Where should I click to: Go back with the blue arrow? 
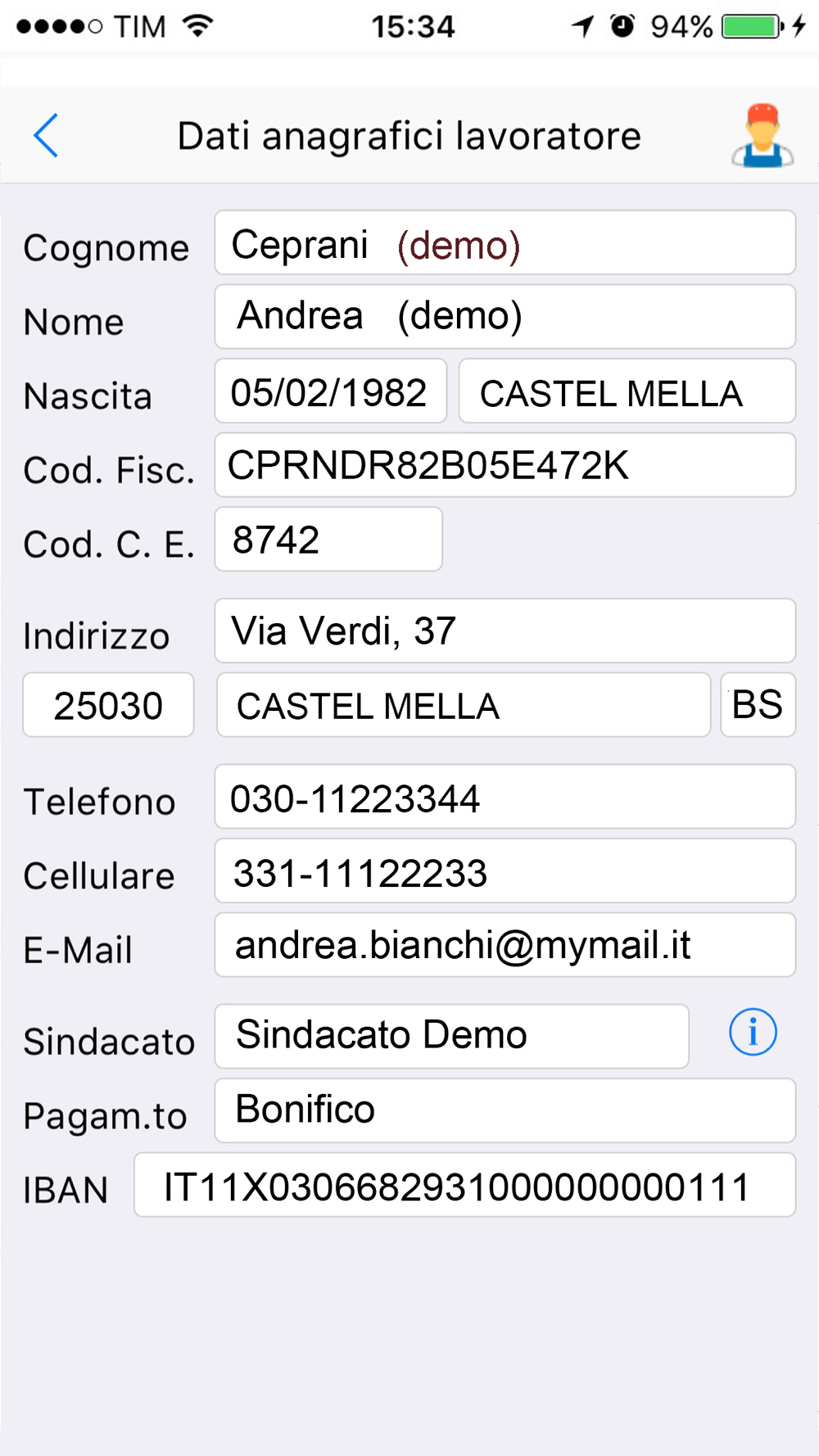click(46, 135)
